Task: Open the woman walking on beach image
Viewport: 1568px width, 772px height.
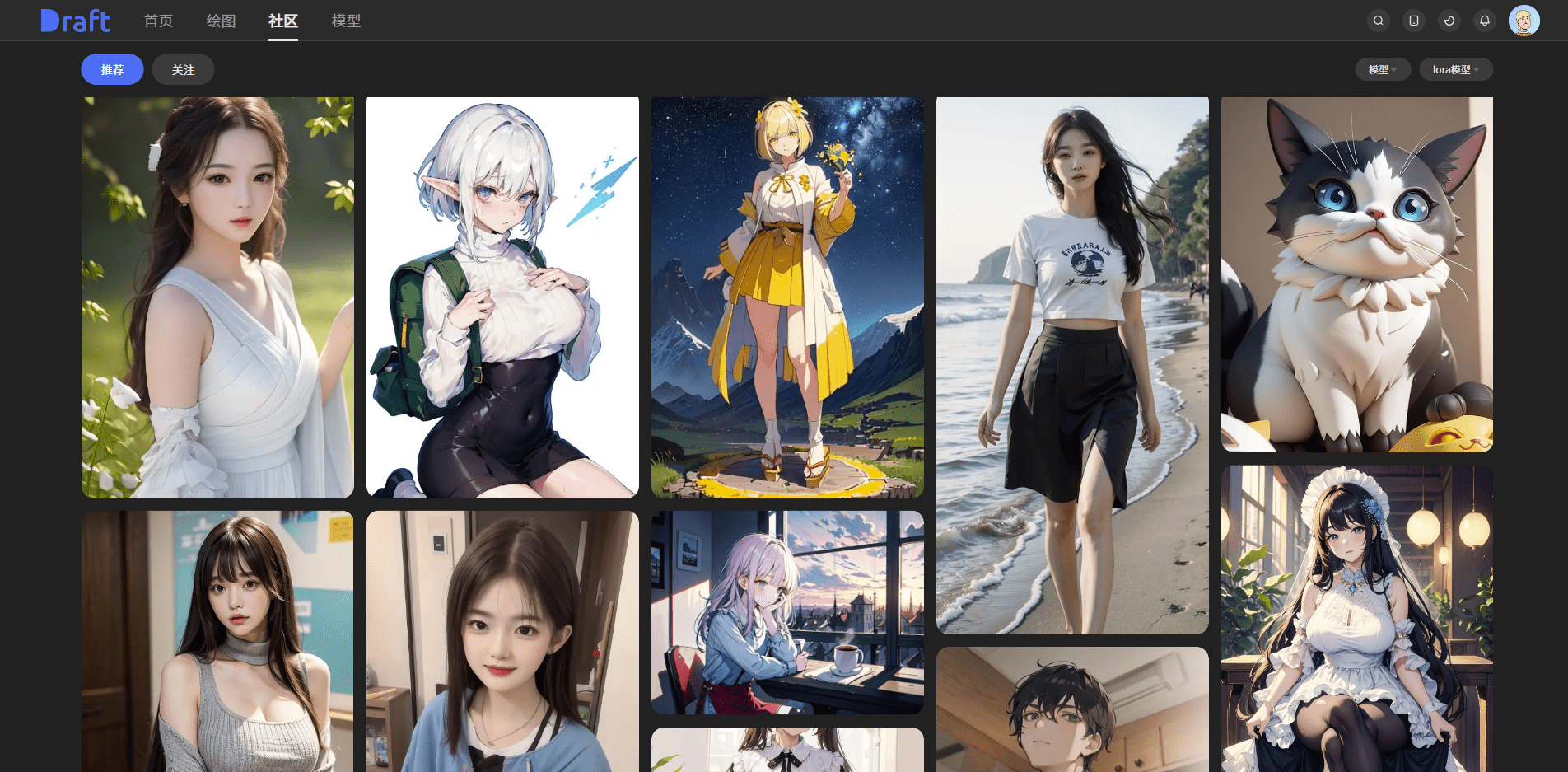Action: (1072, 365)
